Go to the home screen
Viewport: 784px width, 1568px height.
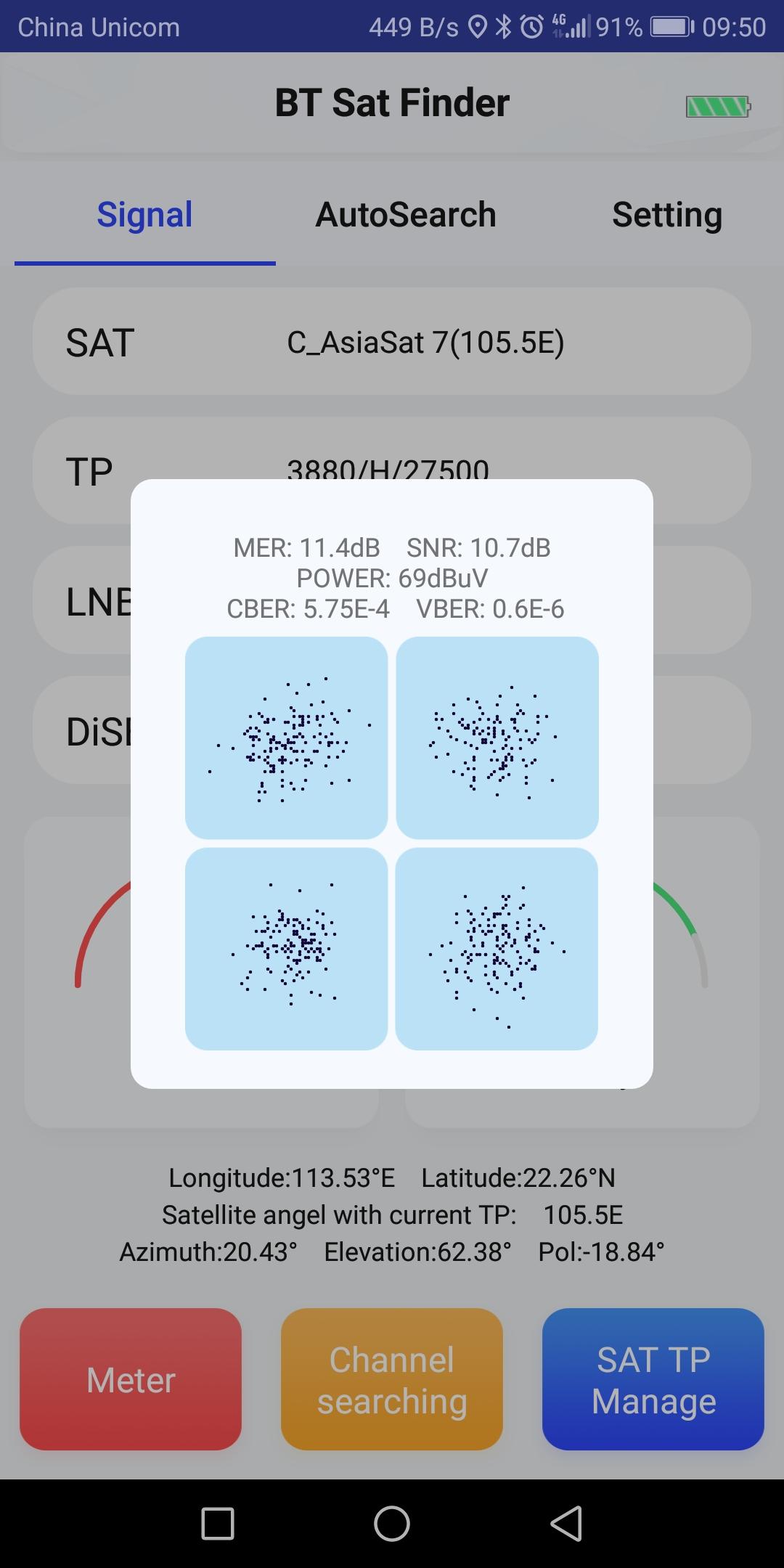pos(392,1523)
